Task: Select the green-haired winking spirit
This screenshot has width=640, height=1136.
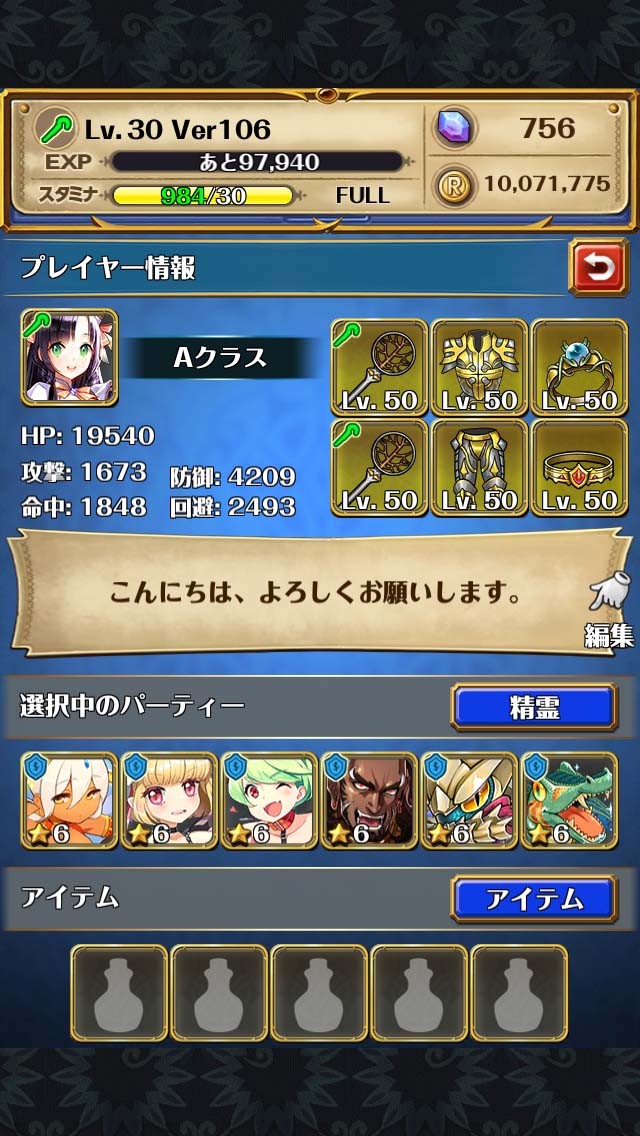Action: [x=269, y=800]
